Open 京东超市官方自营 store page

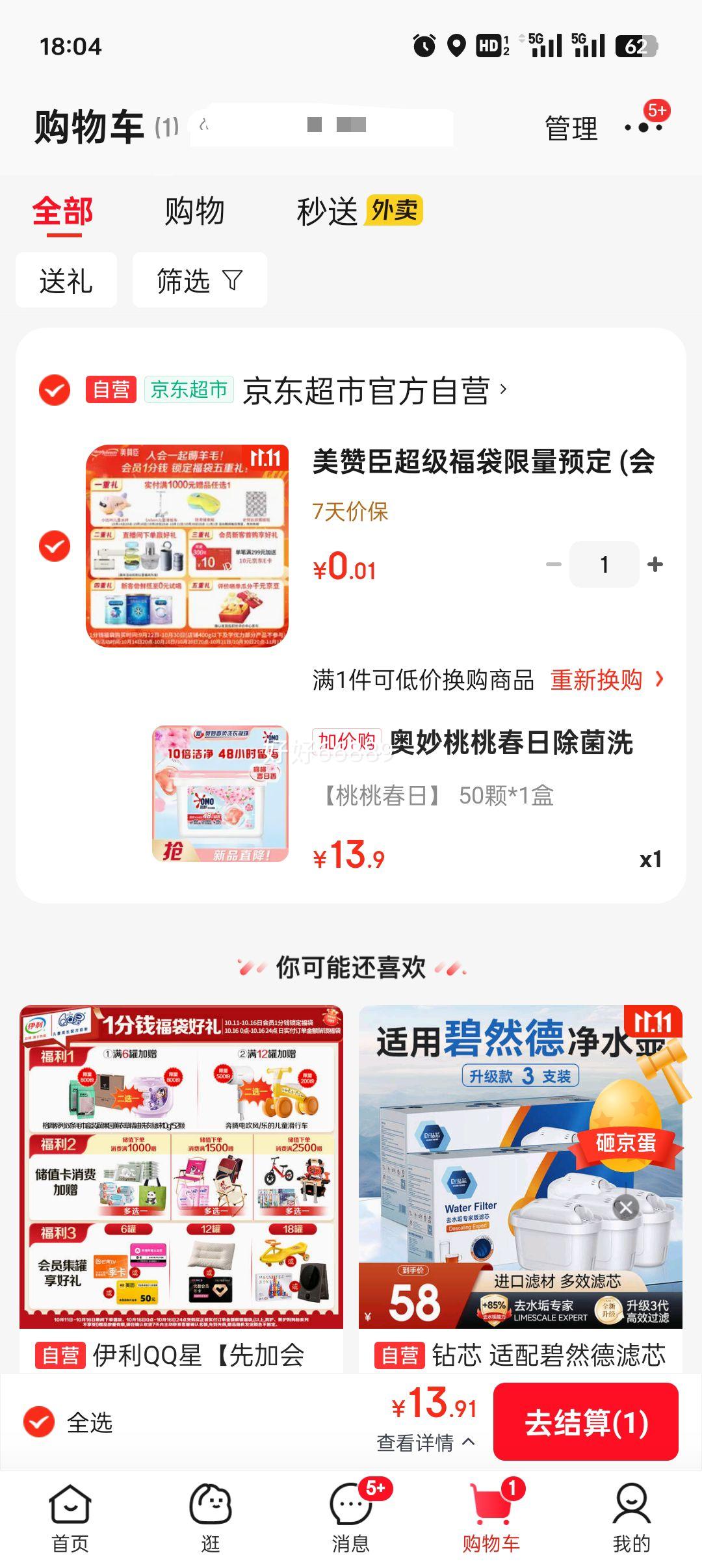pos(367,391)
